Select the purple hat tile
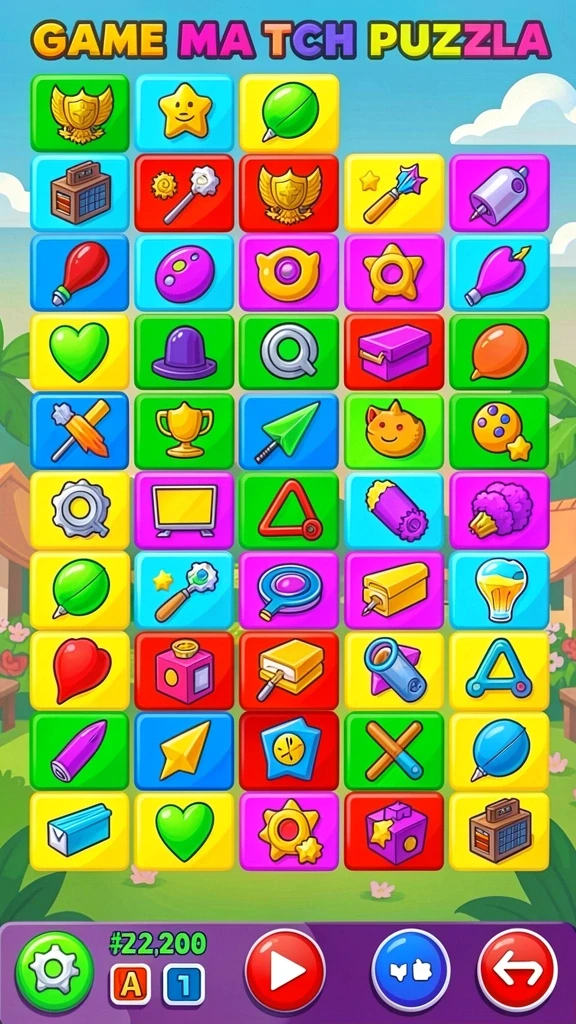The height and width of the screenshot is (1024, 576). 184,353
